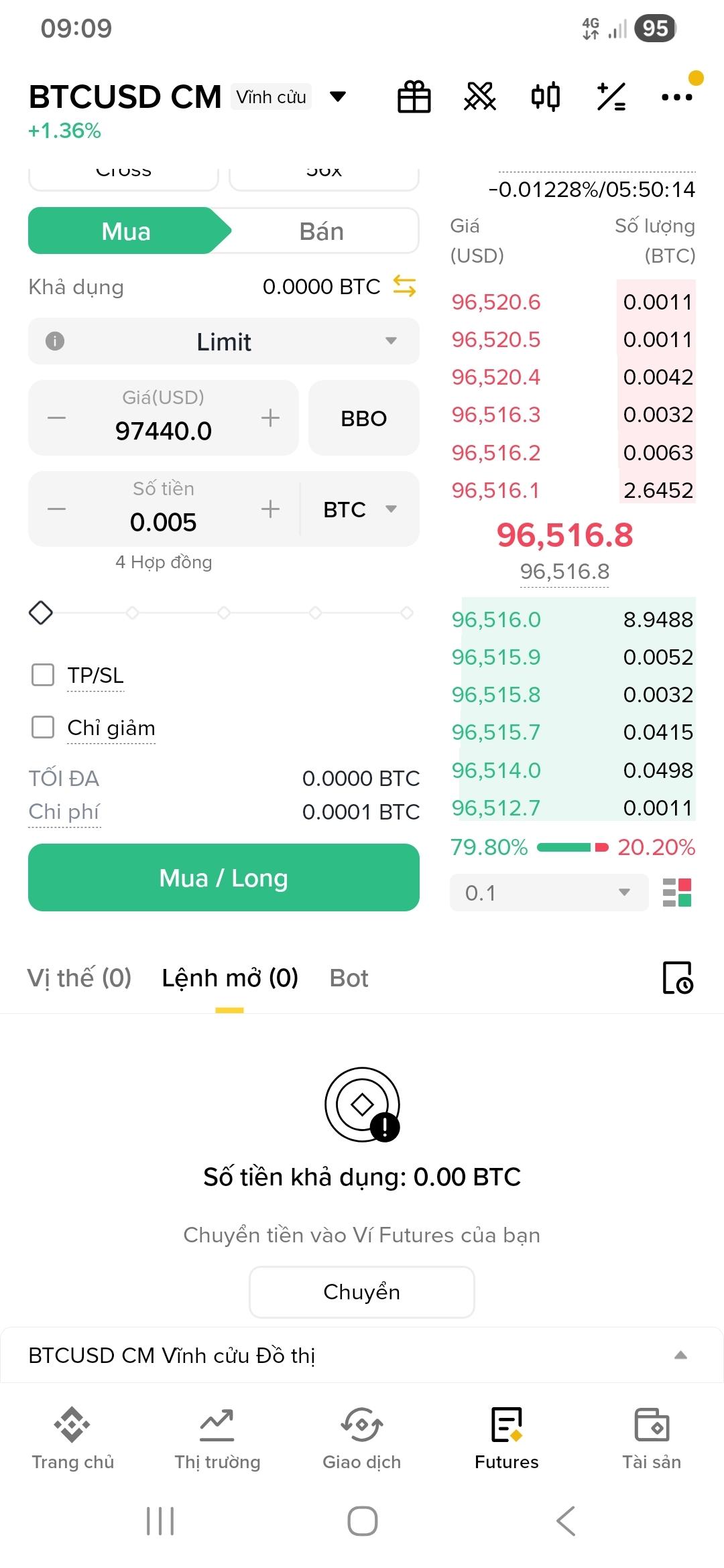Tap the system back button
This screenshot has width=724, height=1568.
coord(566,1521)
